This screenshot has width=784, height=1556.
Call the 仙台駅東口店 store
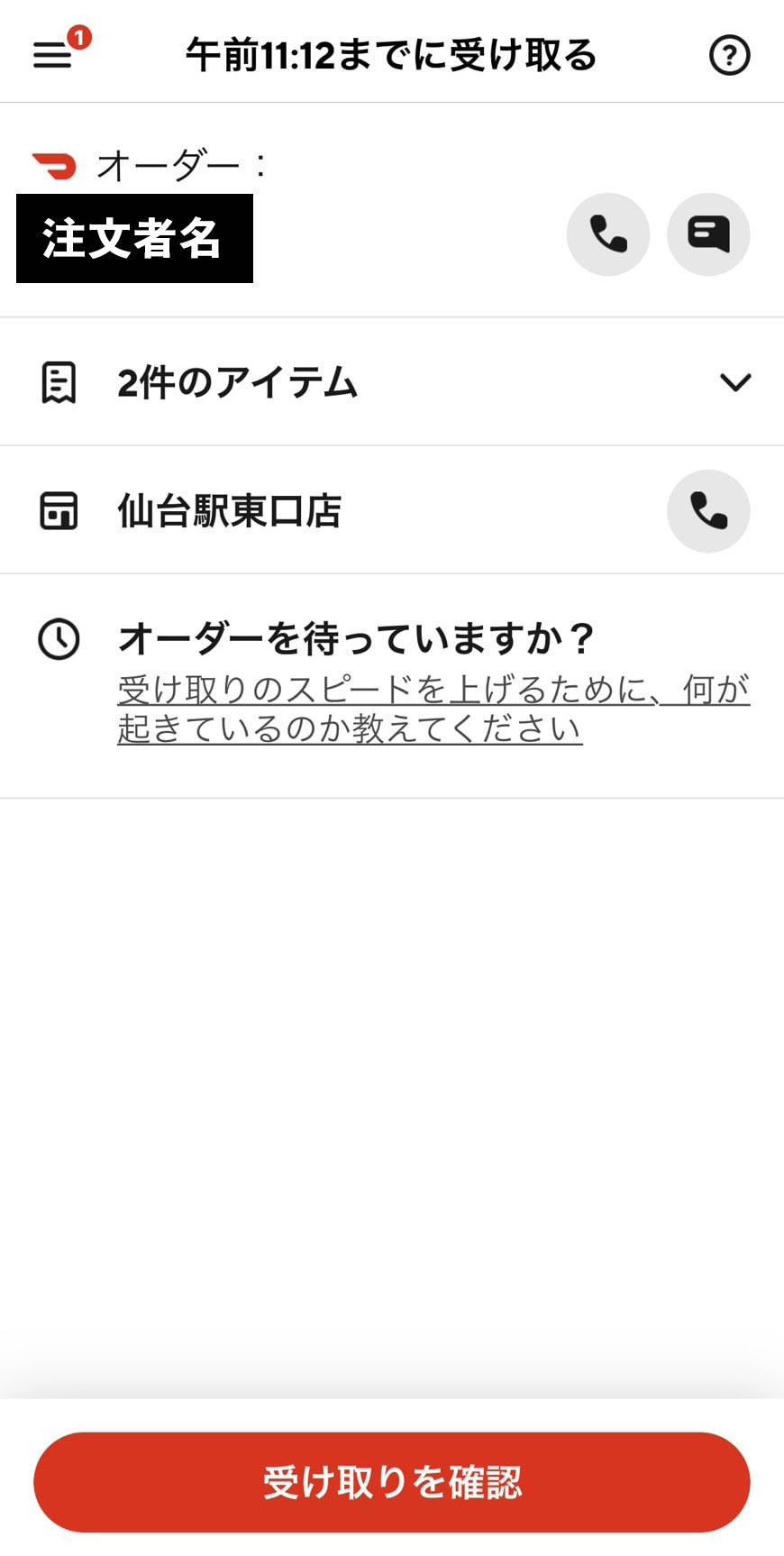tap(708, 511)
